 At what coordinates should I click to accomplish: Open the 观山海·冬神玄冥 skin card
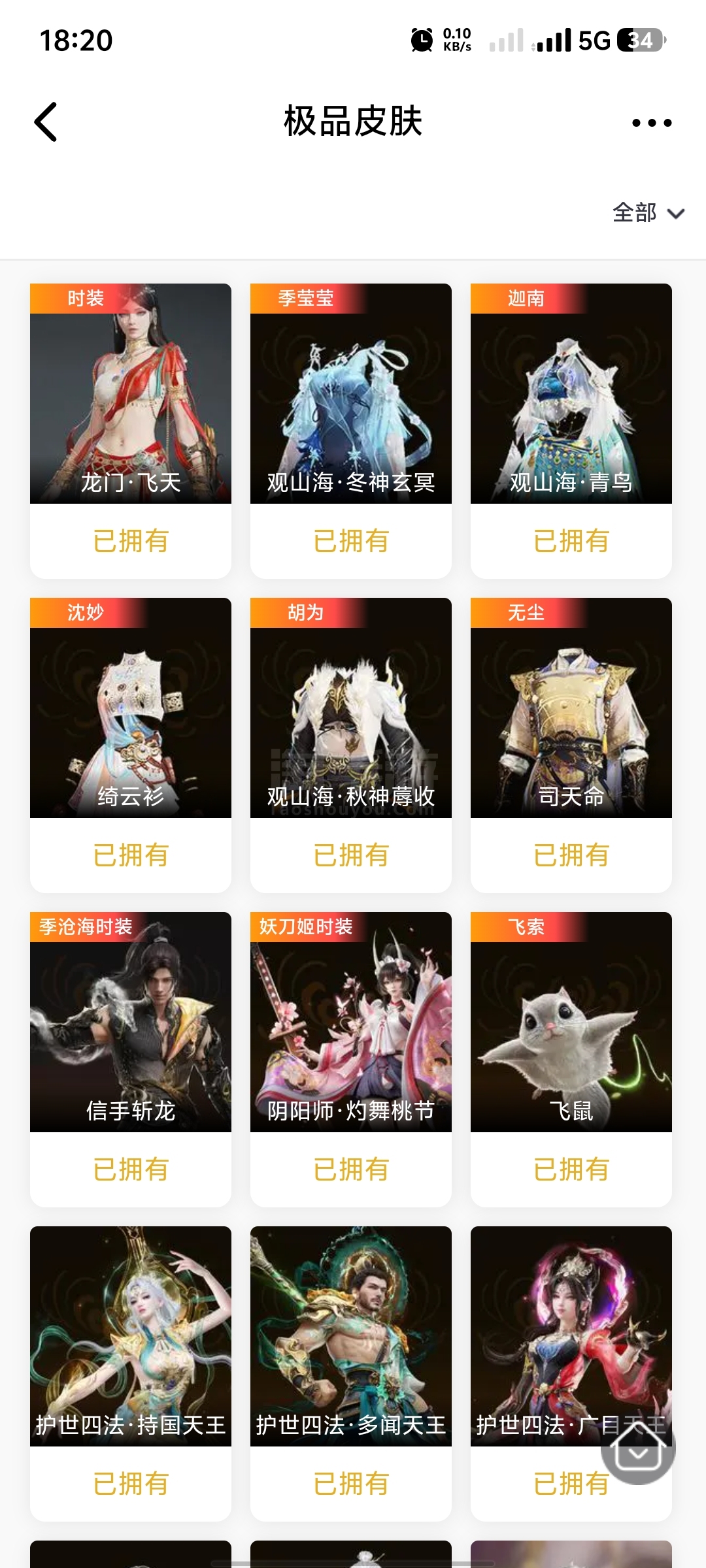pyautogui.click(x=351, y=394)
